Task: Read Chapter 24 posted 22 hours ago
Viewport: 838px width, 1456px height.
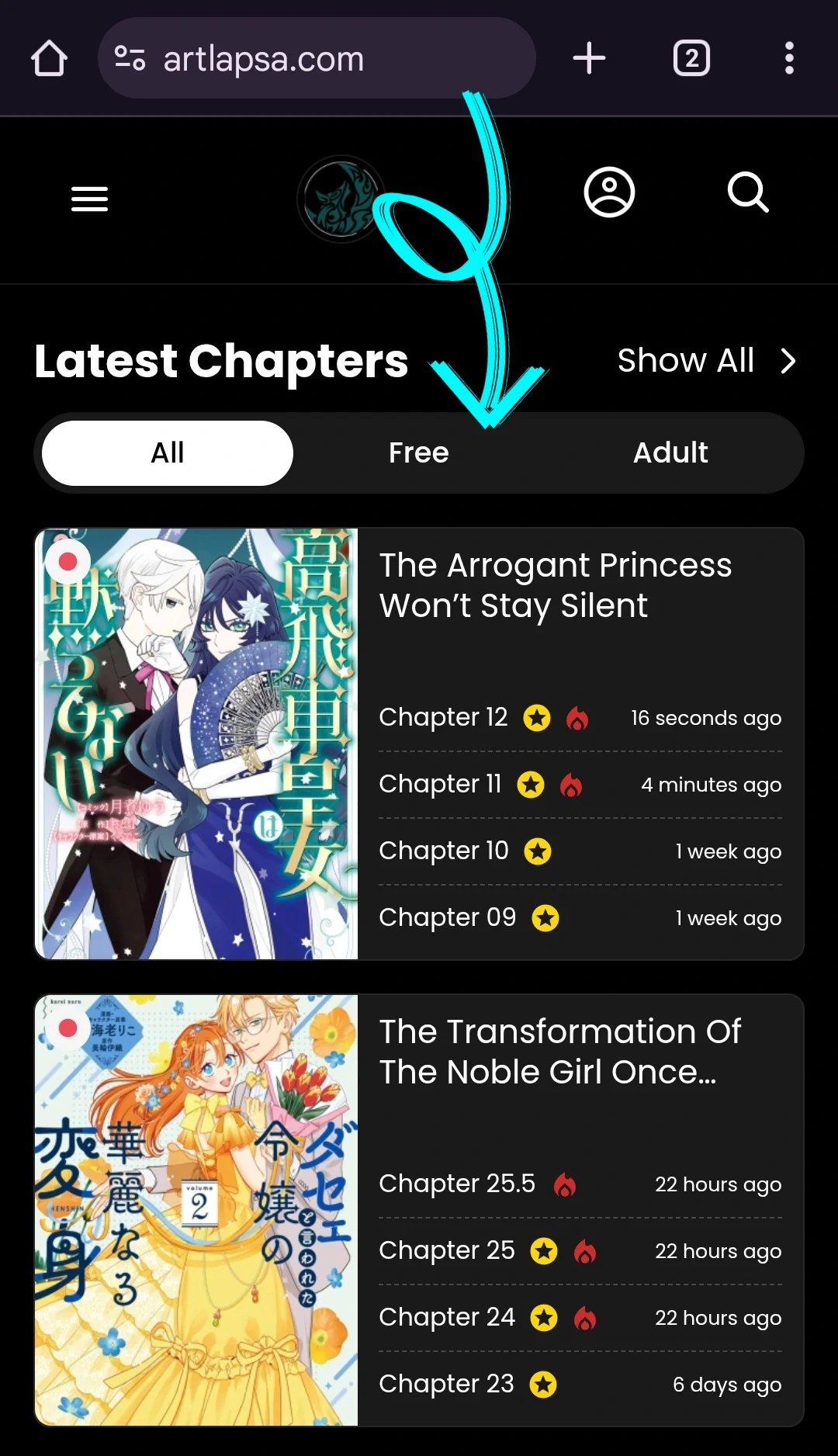Action: click(446, 1317)
